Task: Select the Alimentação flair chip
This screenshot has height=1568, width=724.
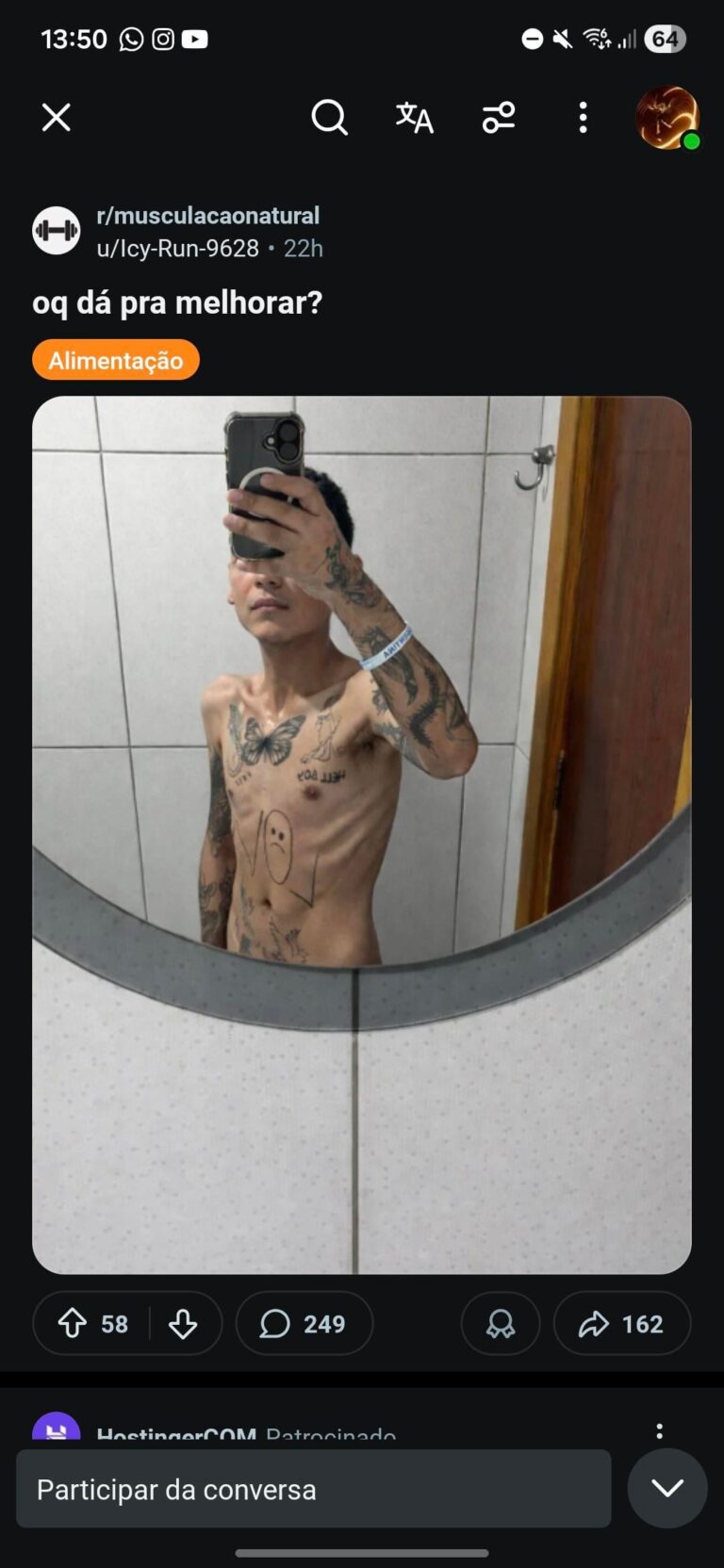Action: pos(116,360)
